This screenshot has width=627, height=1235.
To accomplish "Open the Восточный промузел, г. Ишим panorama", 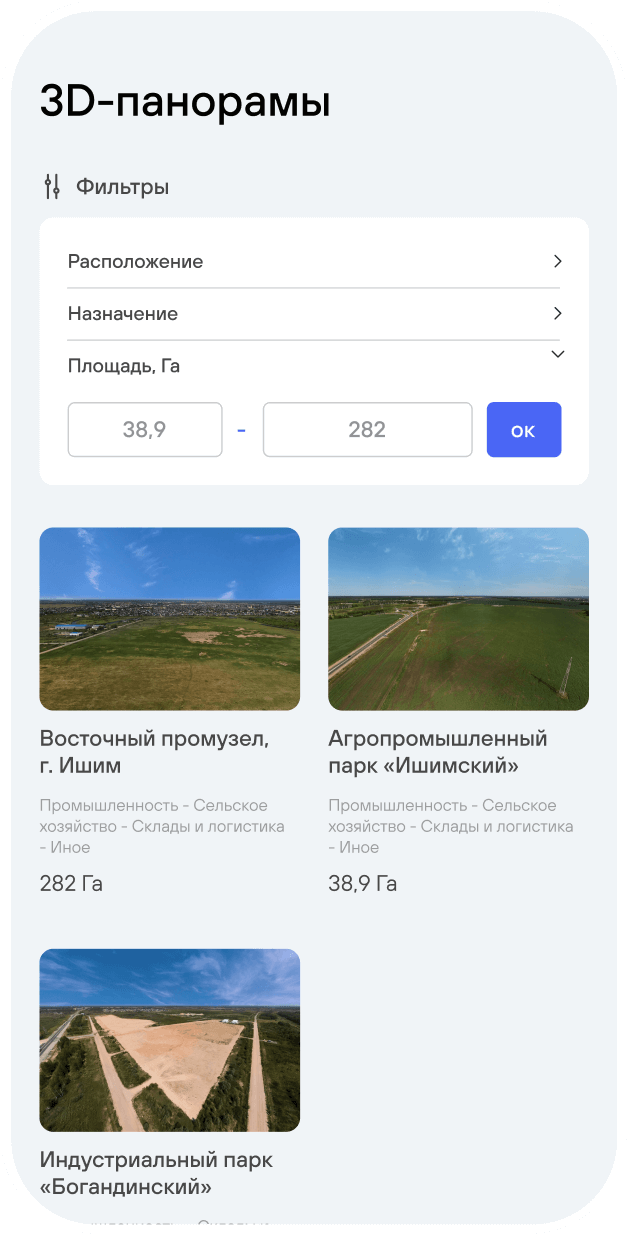I will (169, 619).
